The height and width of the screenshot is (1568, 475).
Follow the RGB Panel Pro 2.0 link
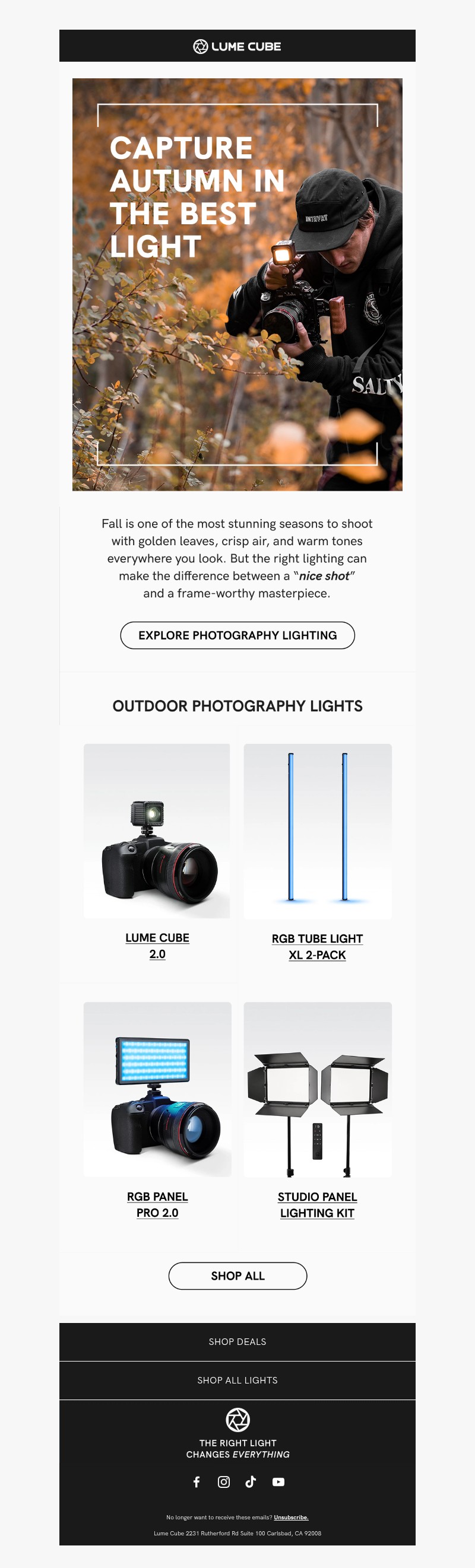tap(157, 1204)
